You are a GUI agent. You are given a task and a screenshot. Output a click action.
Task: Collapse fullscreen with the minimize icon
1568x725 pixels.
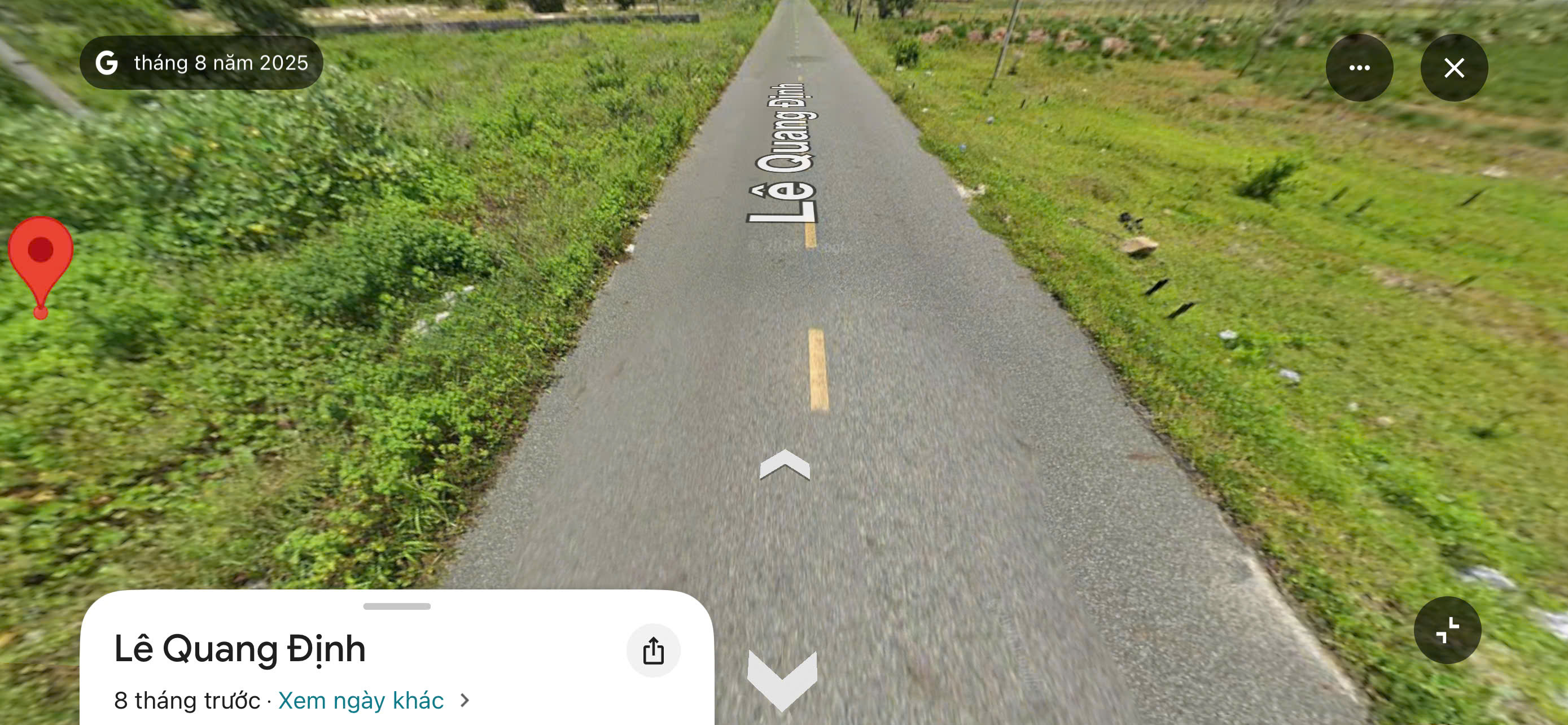click(x=1447, y=630)
